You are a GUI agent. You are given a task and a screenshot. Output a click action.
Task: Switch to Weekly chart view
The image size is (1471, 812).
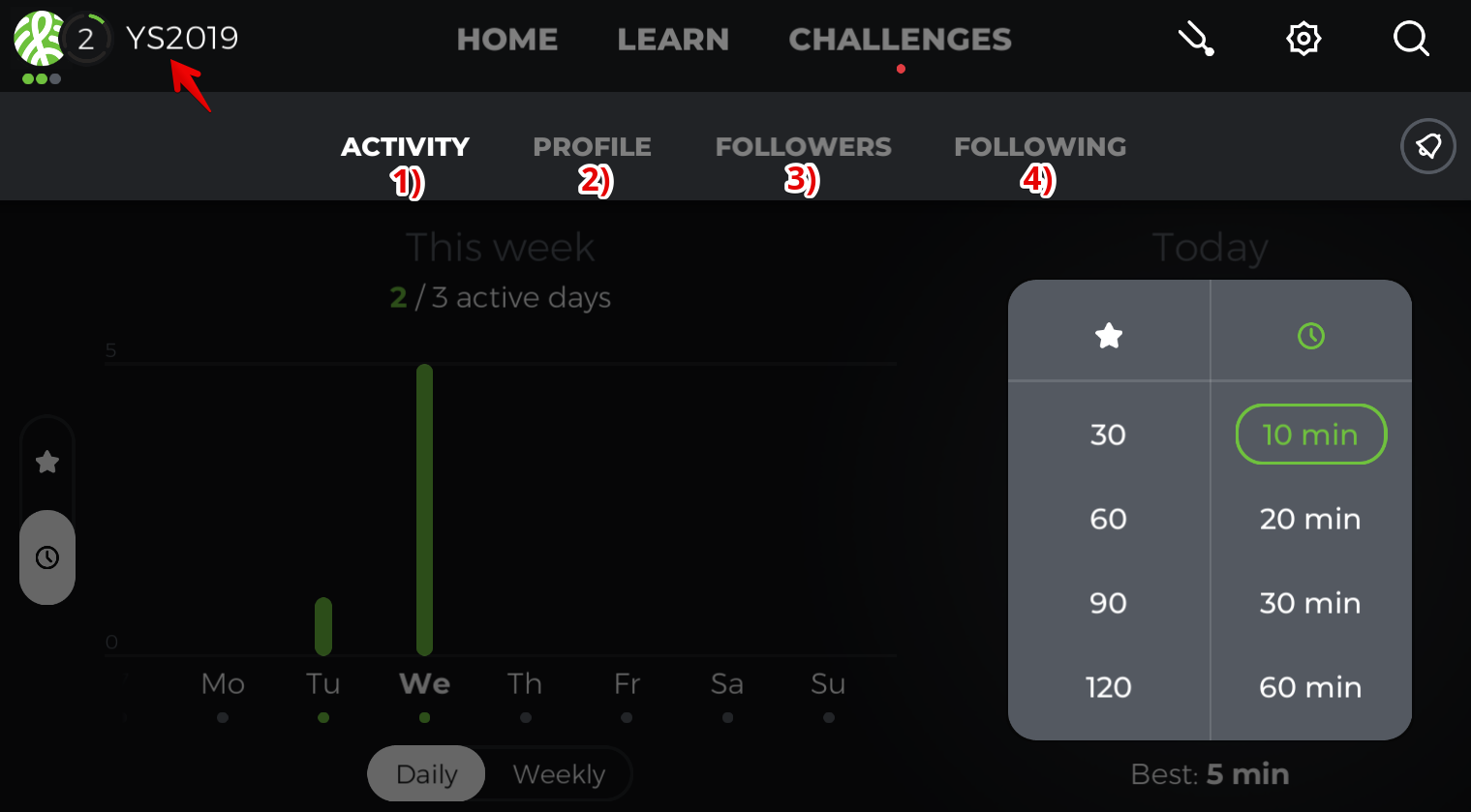pos(559,774)
